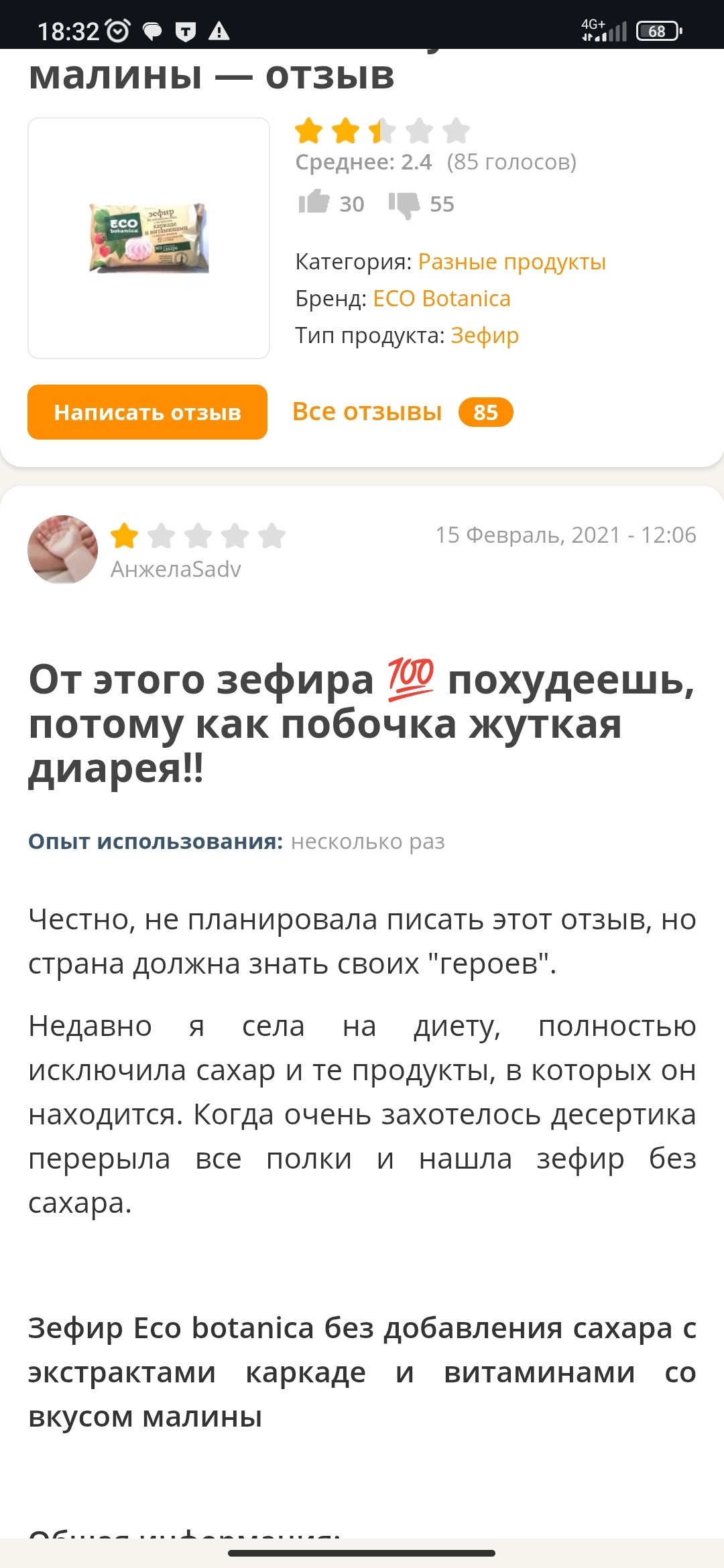
Task: Tap the Написать отзыв button
Action: coord(147,412)
